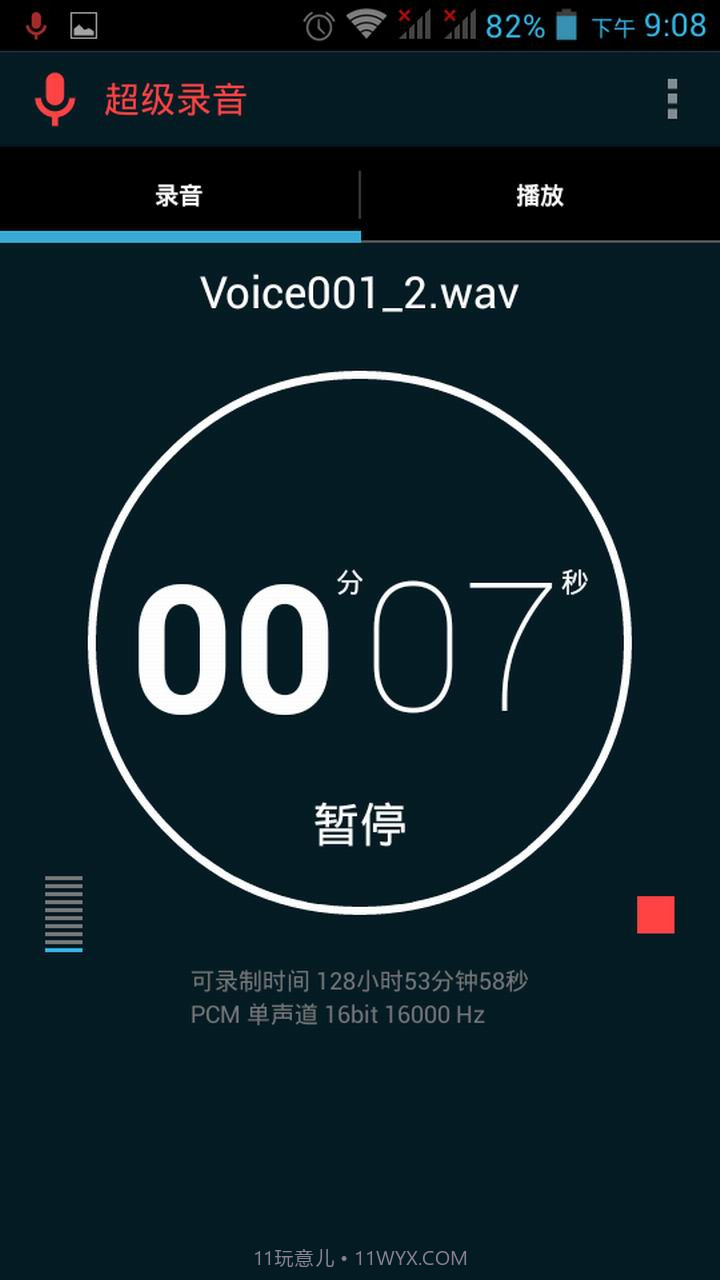The height and width of the screenshot is (1280, 720).
Task: Select the filename Voice001_2.wav
Action: 360,292
